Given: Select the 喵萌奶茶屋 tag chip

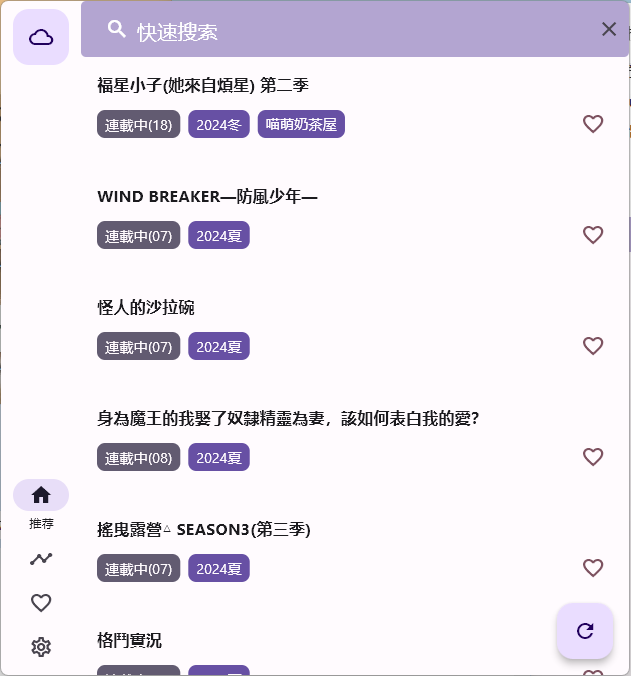Looking at the screenshot, I should (x=301, y=125).
